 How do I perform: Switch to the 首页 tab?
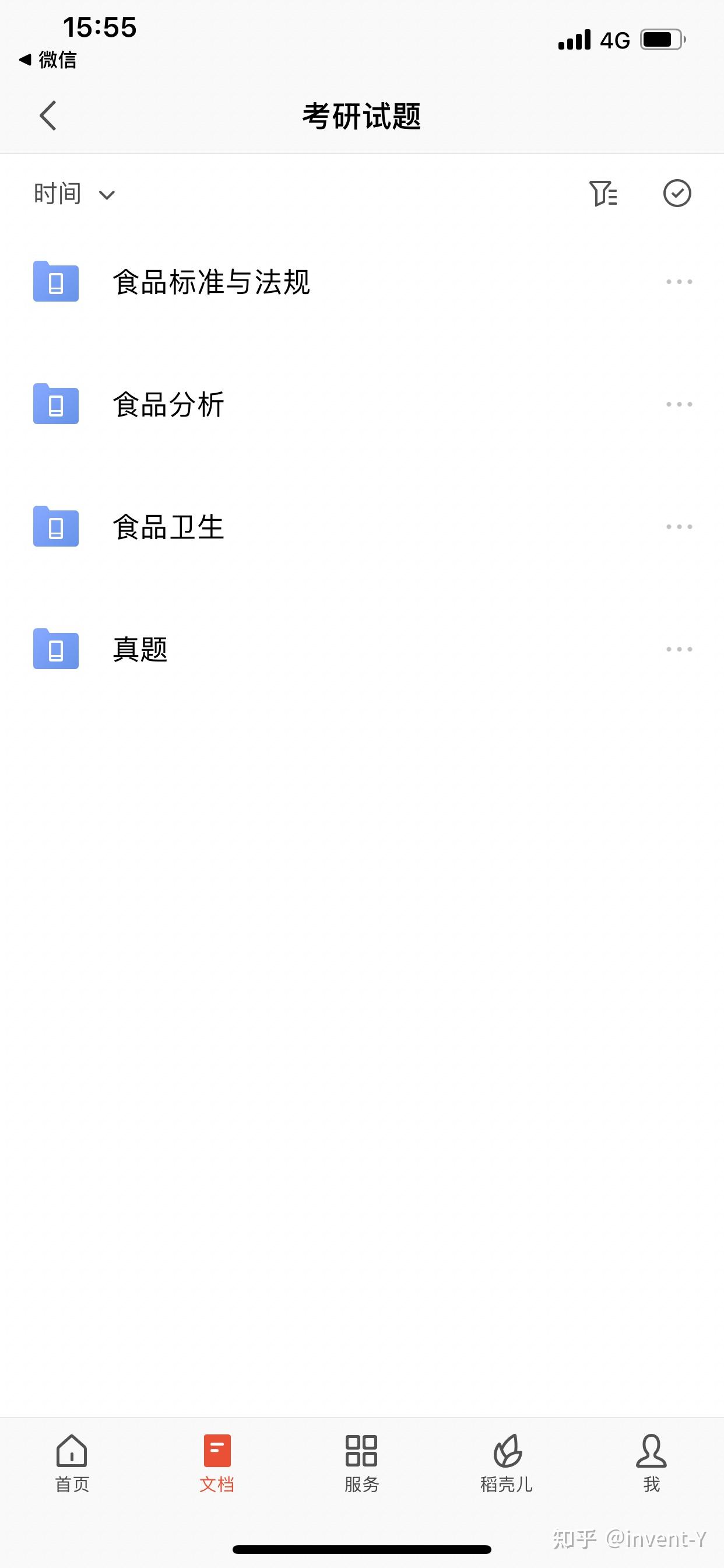point(72,1462)
